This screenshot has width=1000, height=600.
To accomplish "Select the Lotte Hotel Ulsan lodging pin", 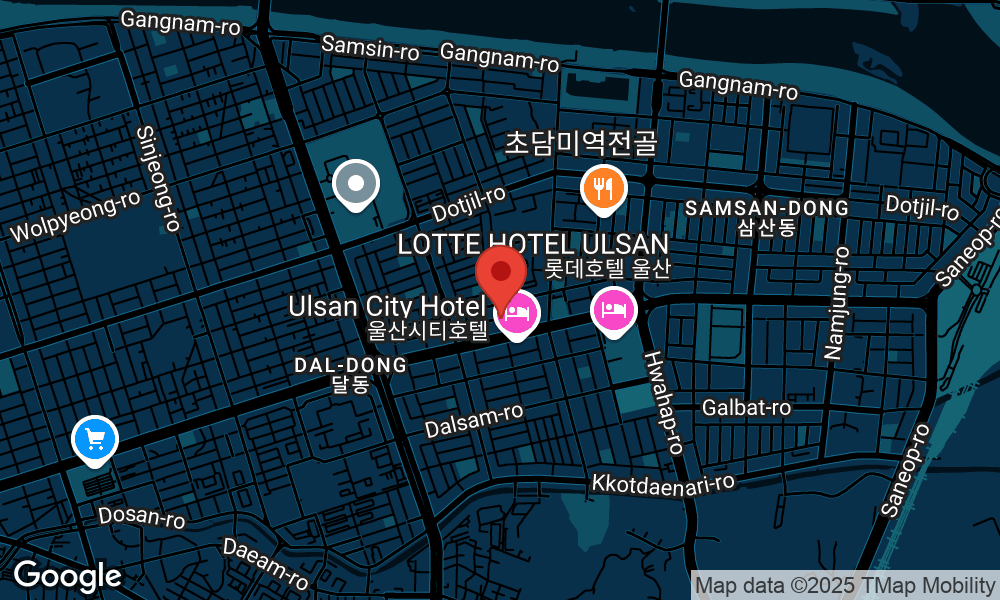I will click(614, 309).
